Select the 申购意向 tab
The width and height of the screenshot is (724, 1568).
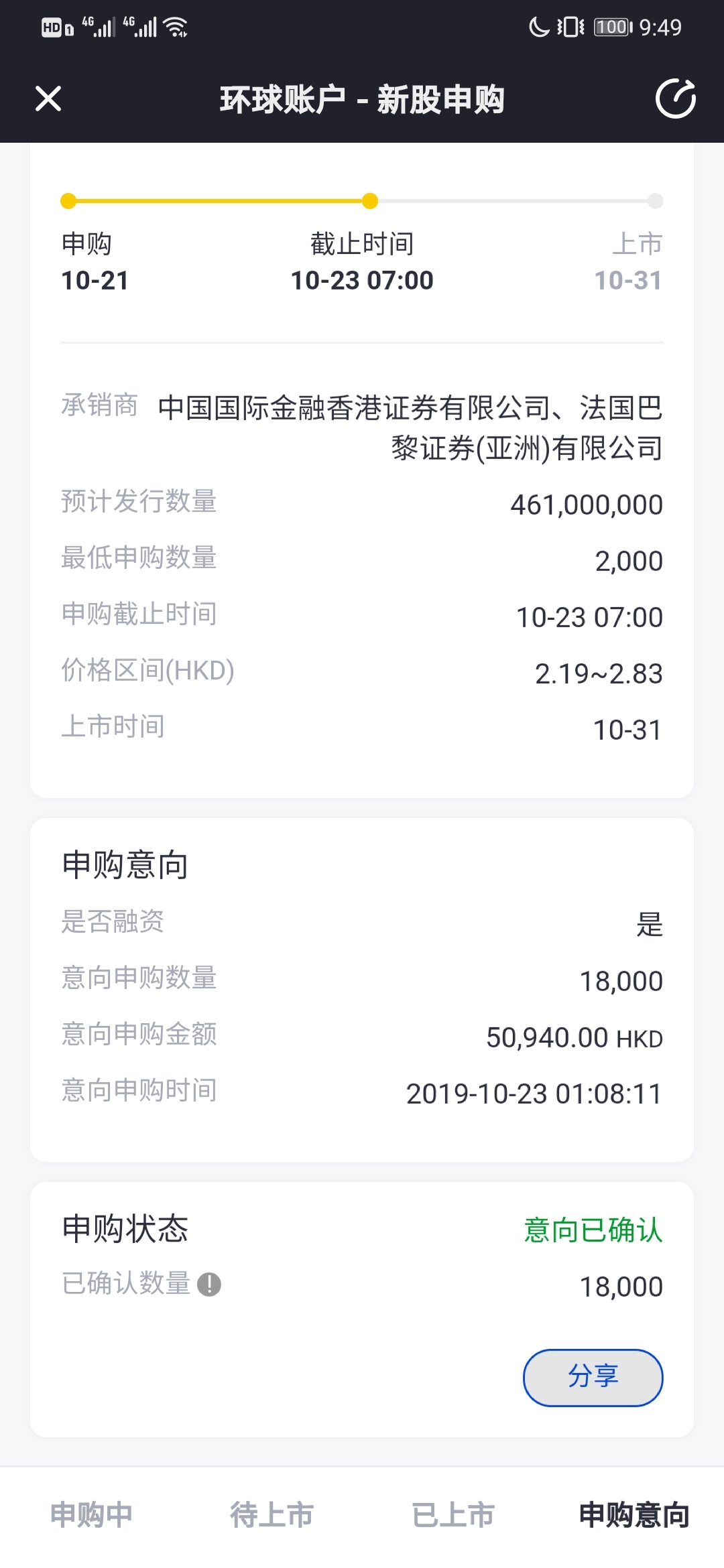click(633, 1515)
